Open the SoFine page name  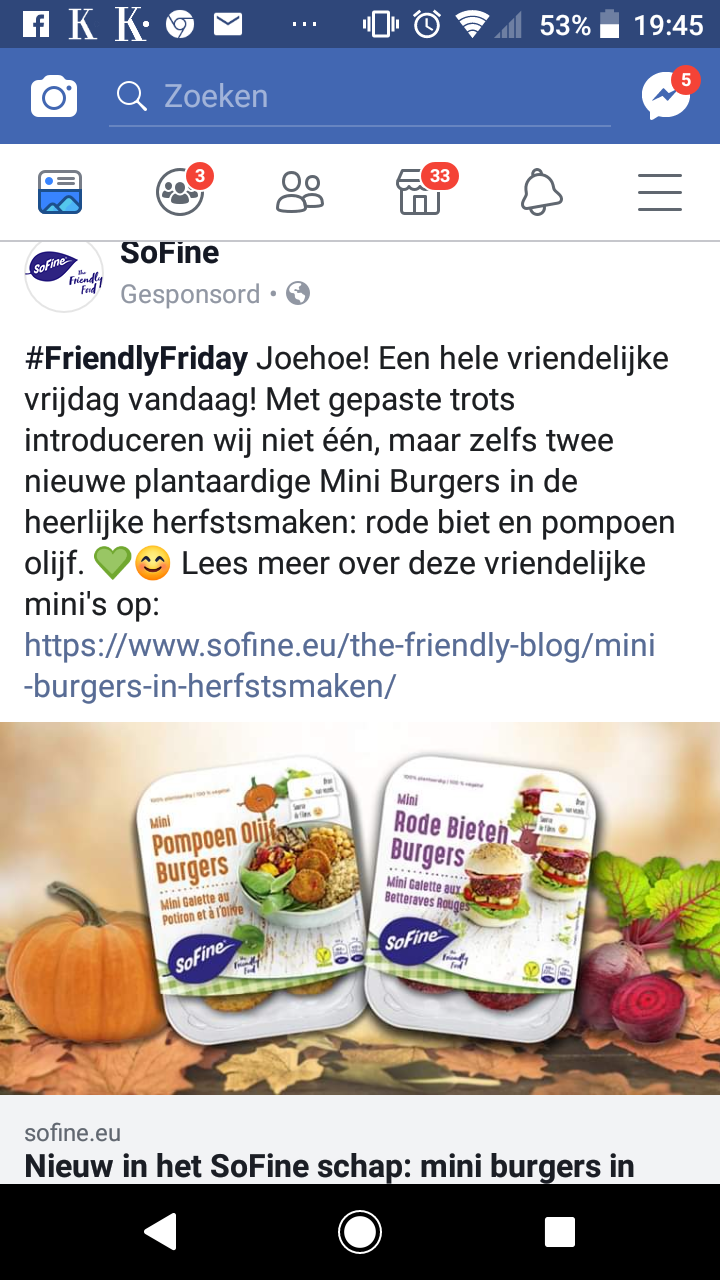pos(170,253)
